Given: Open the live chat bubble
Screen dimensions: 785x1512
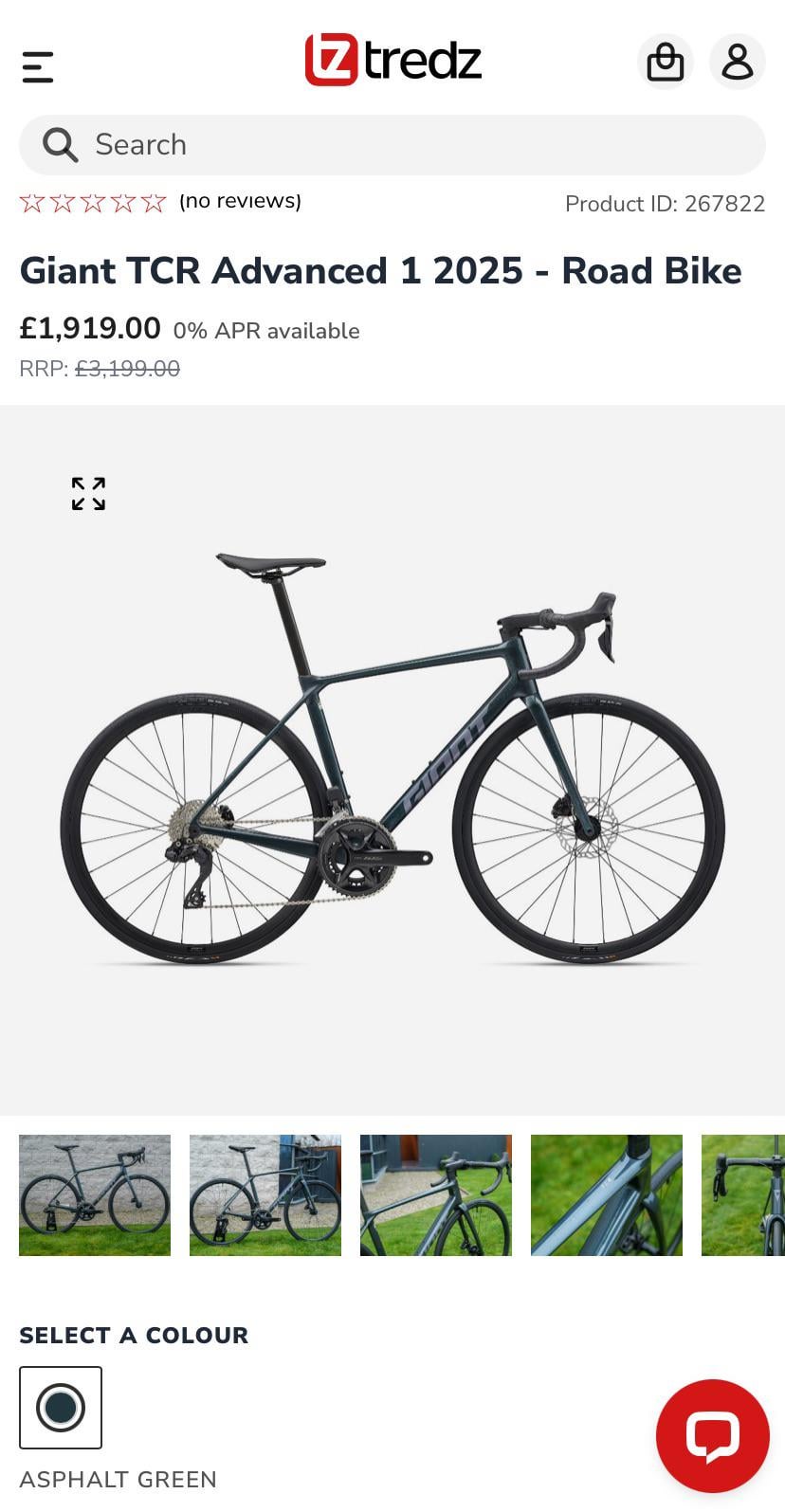Looking at the screenshot, I should coord(712,1436).
